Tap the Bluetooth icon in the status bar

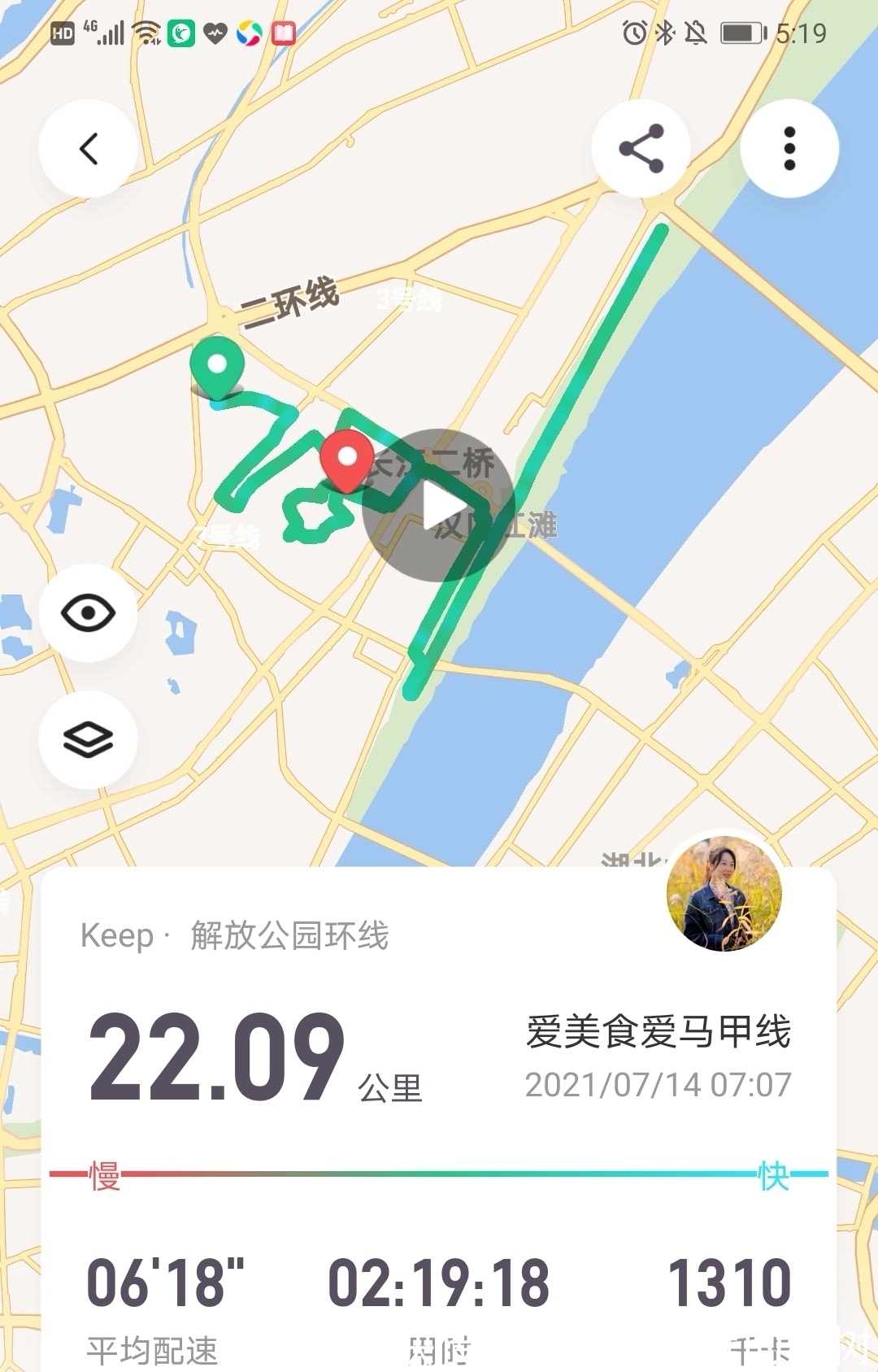click(x=667, y=31)
